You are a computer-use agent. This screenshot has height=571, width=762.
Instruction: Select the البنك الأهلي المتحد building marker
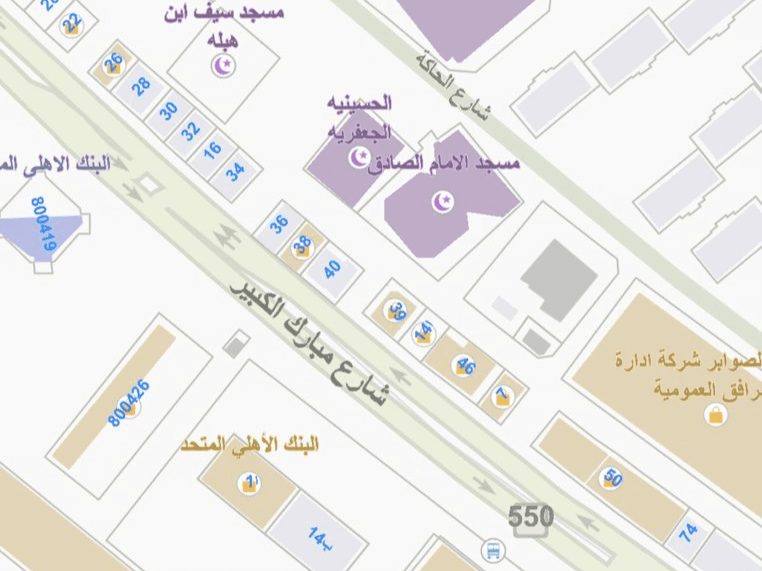click(x=248, y=484)
